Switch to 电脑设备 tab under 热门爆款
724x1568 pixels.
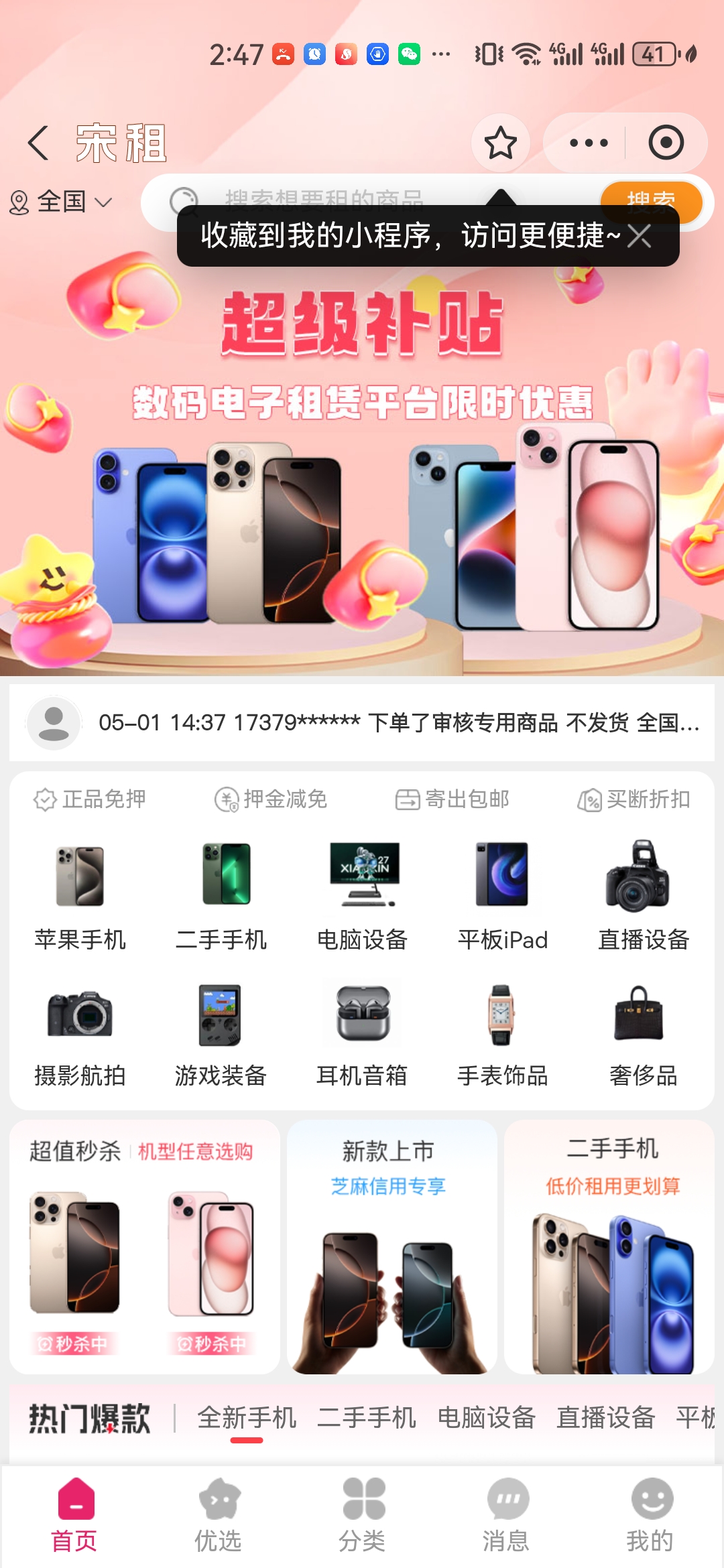coord(486,1417)
